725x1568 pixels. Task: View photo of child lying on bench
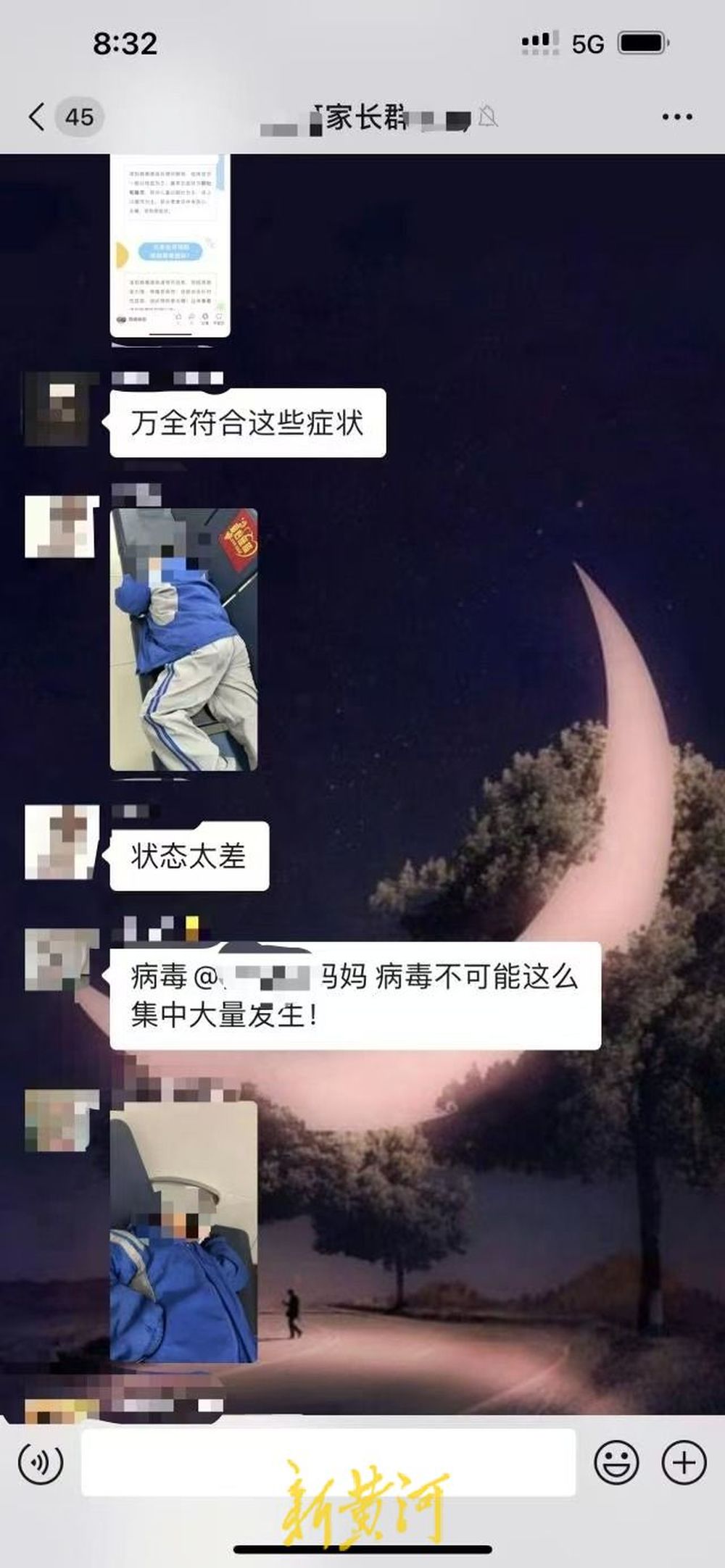tap(183, 639)
